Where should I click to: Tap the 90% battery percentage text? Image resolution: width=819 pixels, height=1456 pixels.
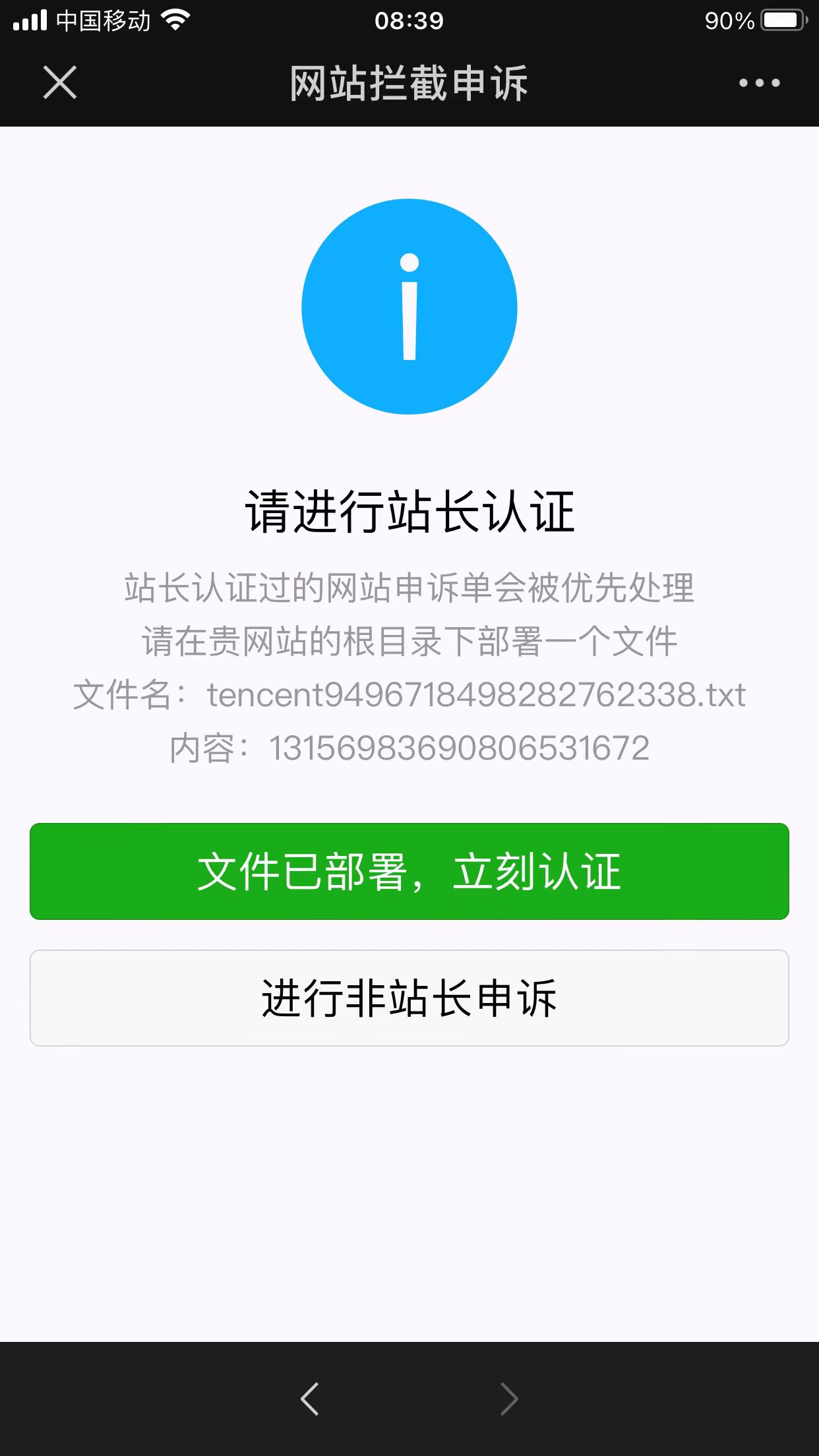pos(729,20)
